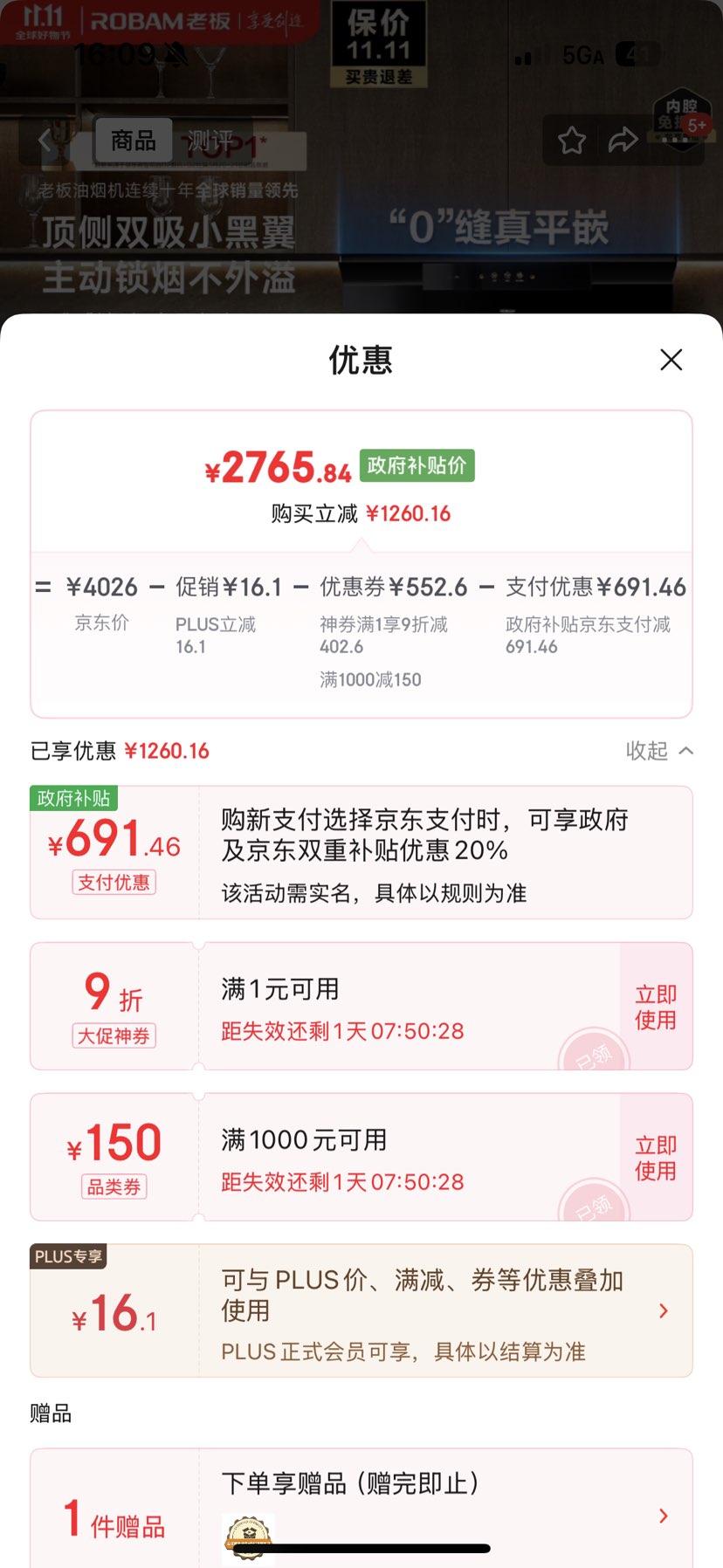Collapse 已享优惠 via the 收起 chevron
The image size is (723, 1568).
661,751
